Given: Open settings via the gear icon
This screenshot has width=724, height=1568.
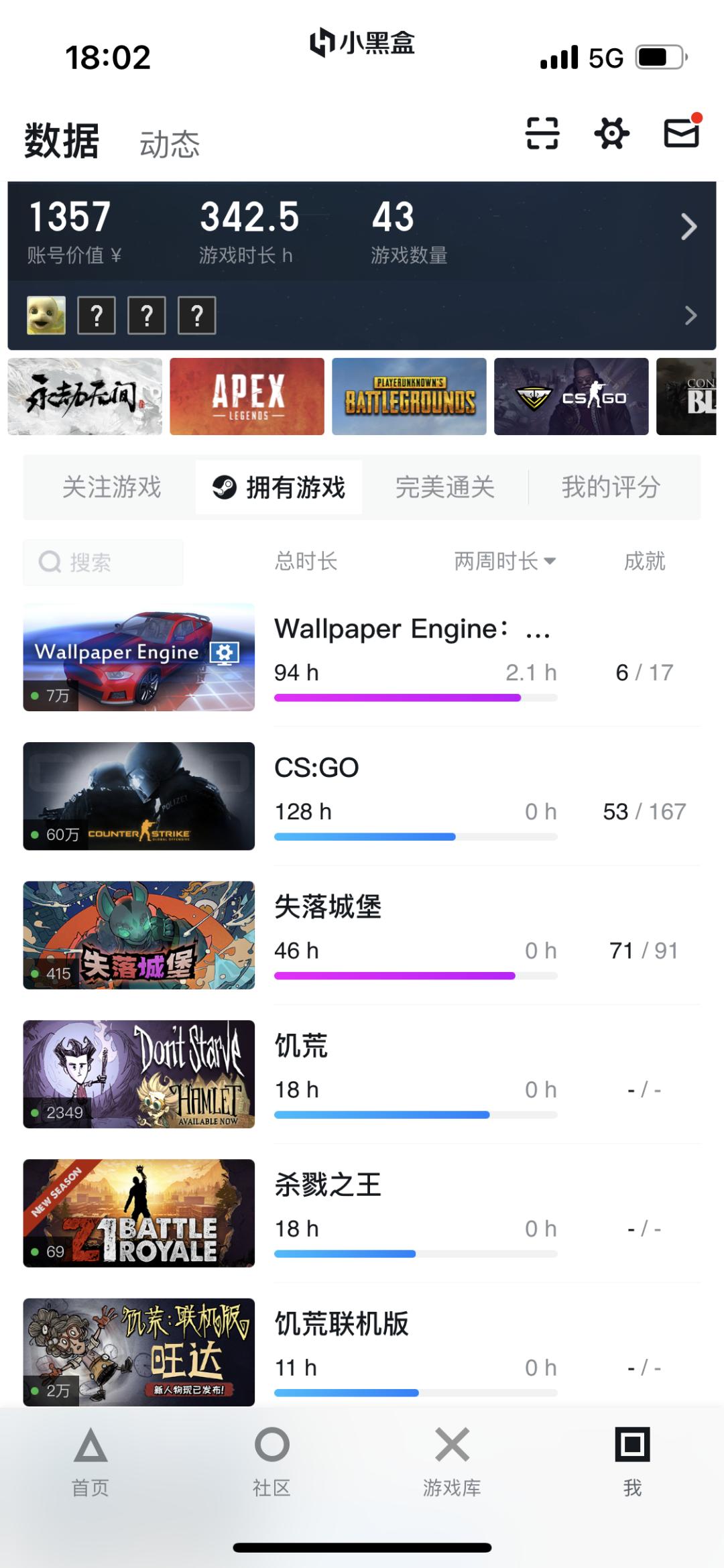Looking at the screenshot, I should (611, 133).
